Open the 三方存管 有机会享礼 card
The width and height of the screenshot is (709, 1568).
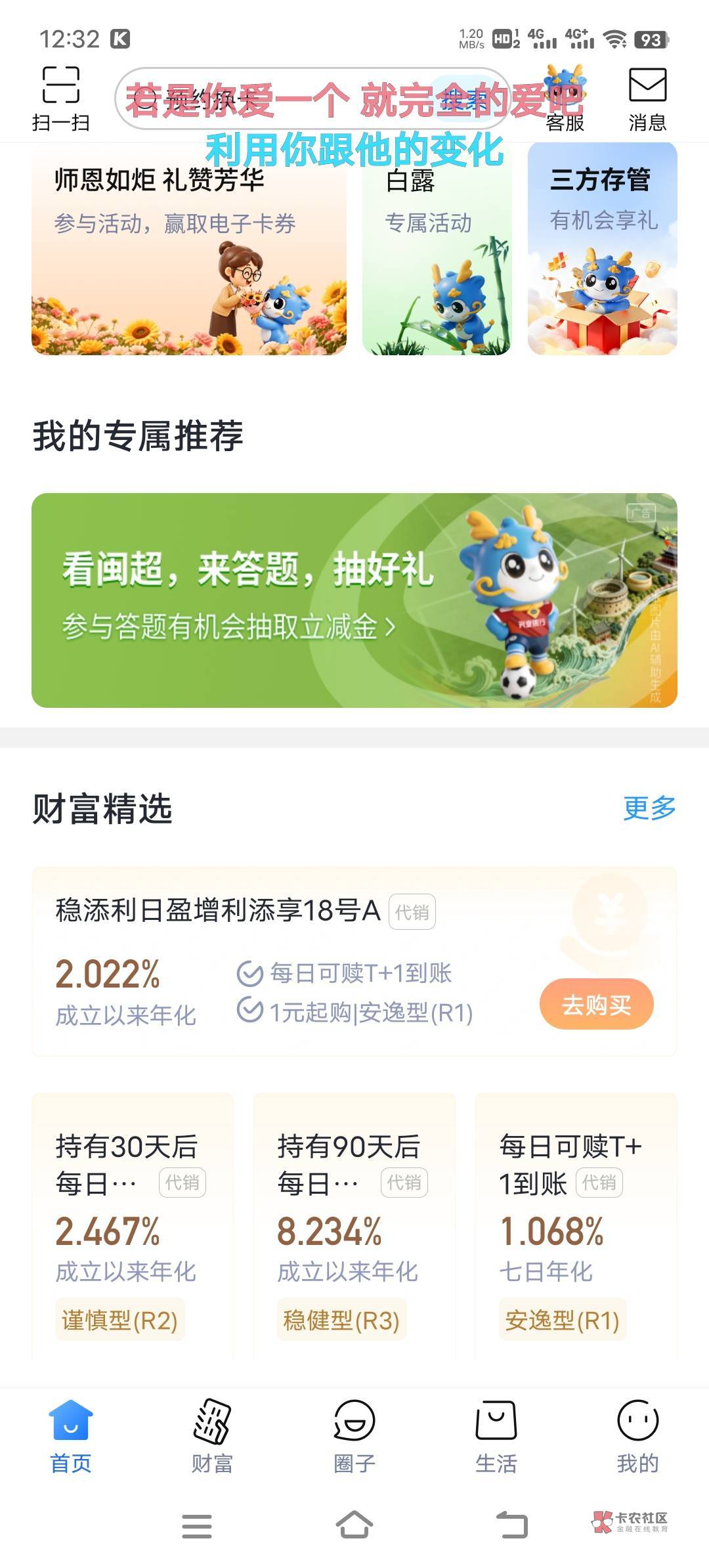[x=602, y=250]
